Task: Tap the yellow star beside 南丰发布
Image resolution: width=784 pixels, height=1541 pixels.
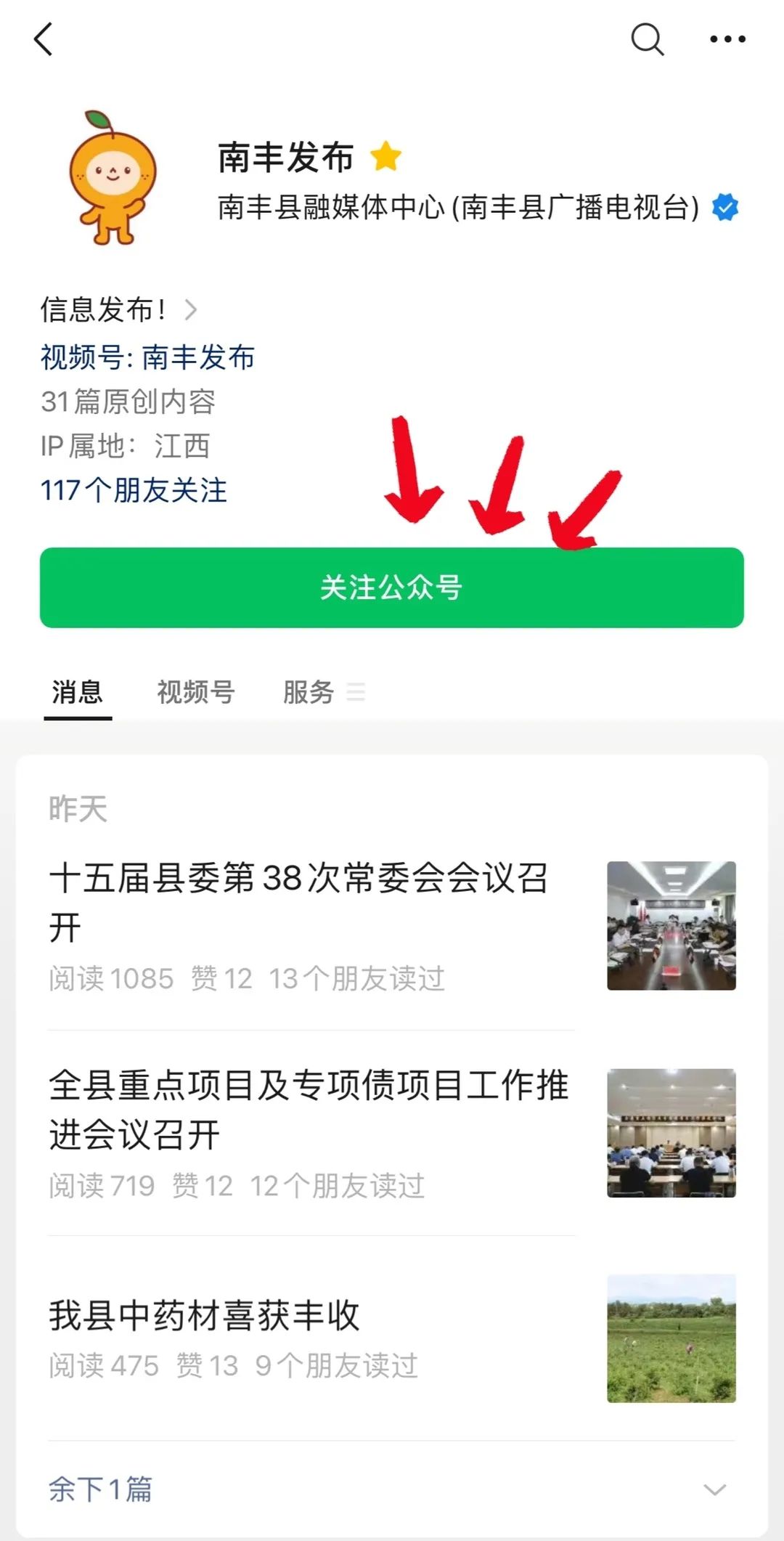Action: (385, 157)
